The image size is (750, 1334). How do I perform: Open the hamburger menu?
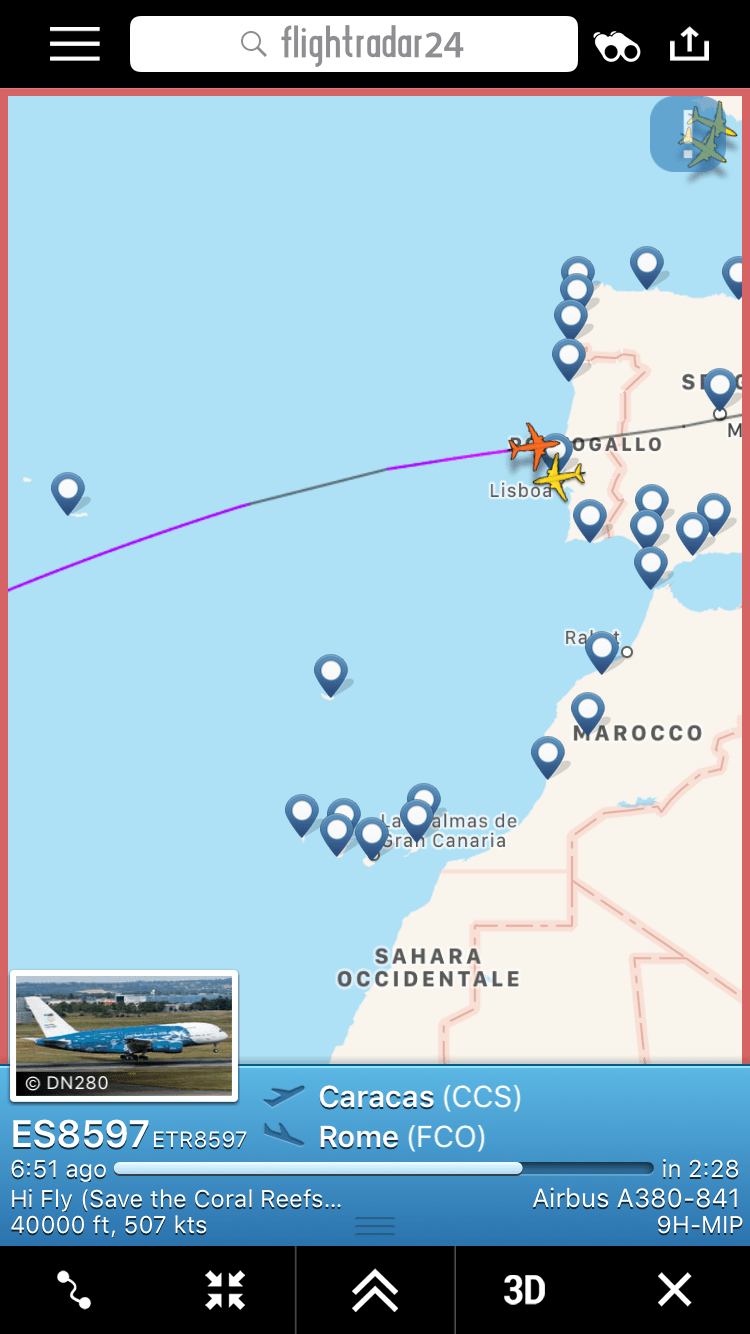[x=75, y=45]
